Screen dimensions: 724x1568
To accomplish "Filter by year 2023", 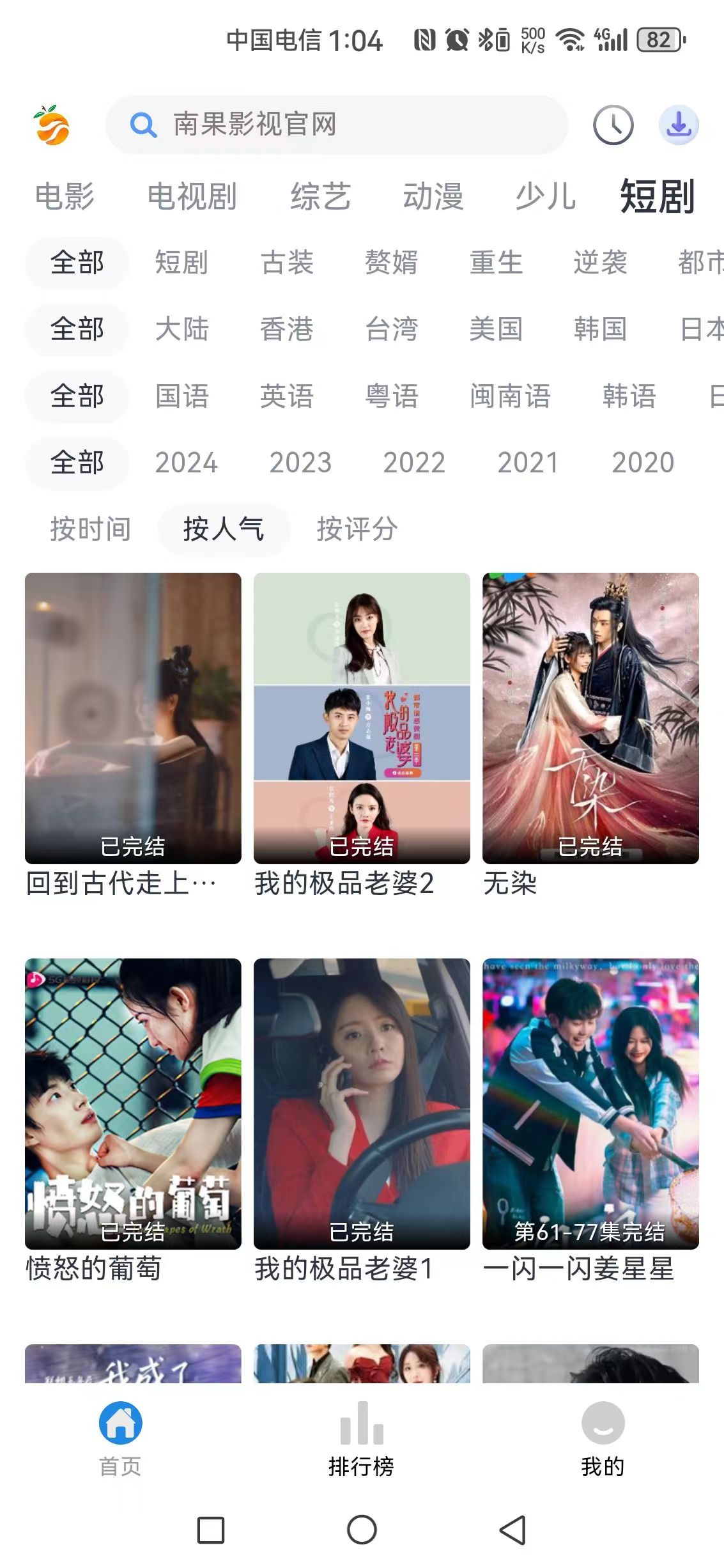I will (x=300, y=462).
